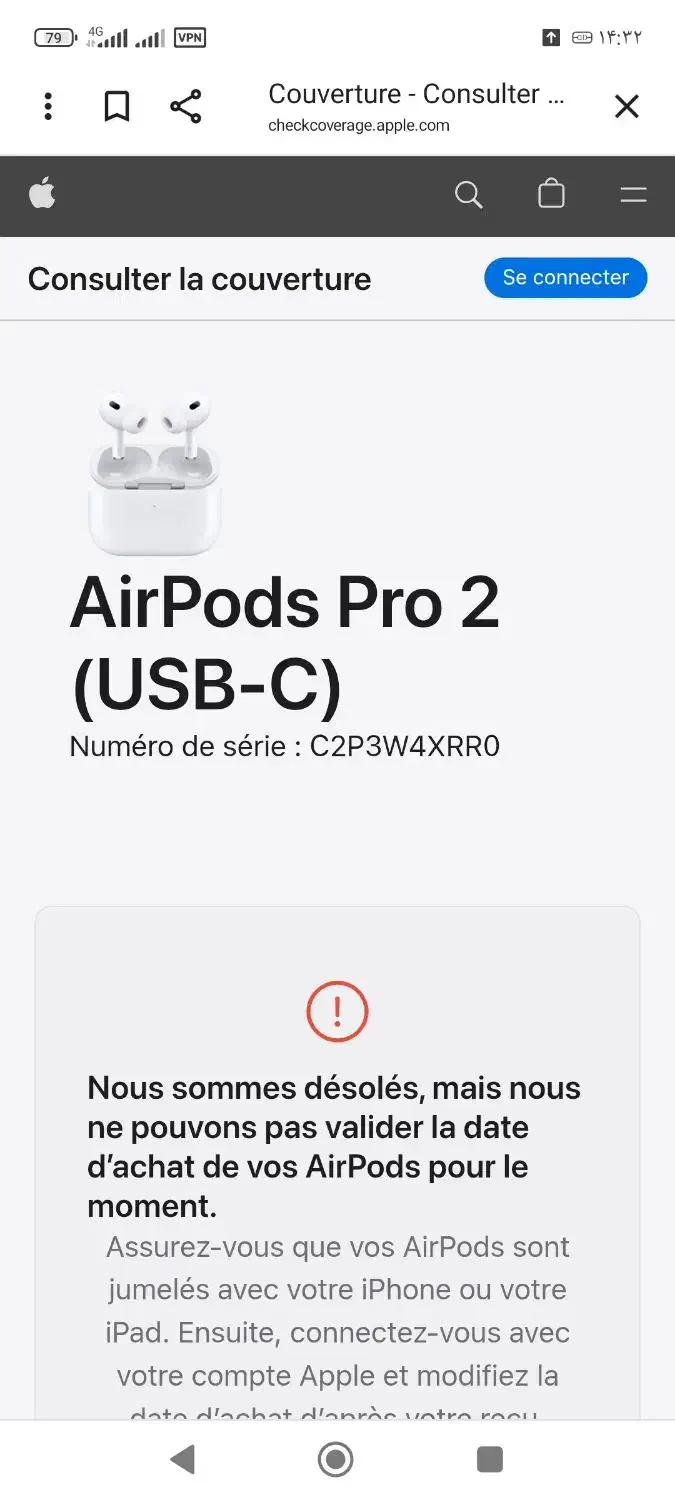Return to the home screen
This screenshot has width=675, height=1500.
pyautogui.click(x=336, y=1459)
